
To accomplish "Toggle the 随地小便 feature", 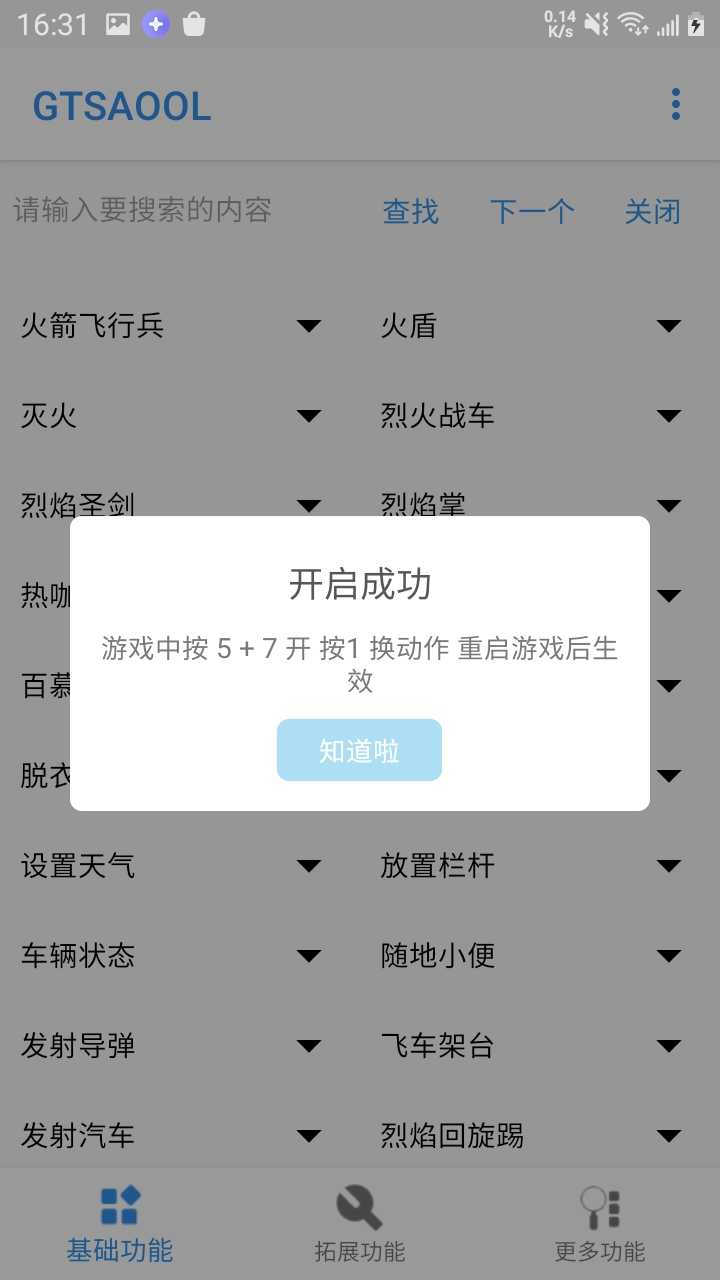I will coord(668,955).
